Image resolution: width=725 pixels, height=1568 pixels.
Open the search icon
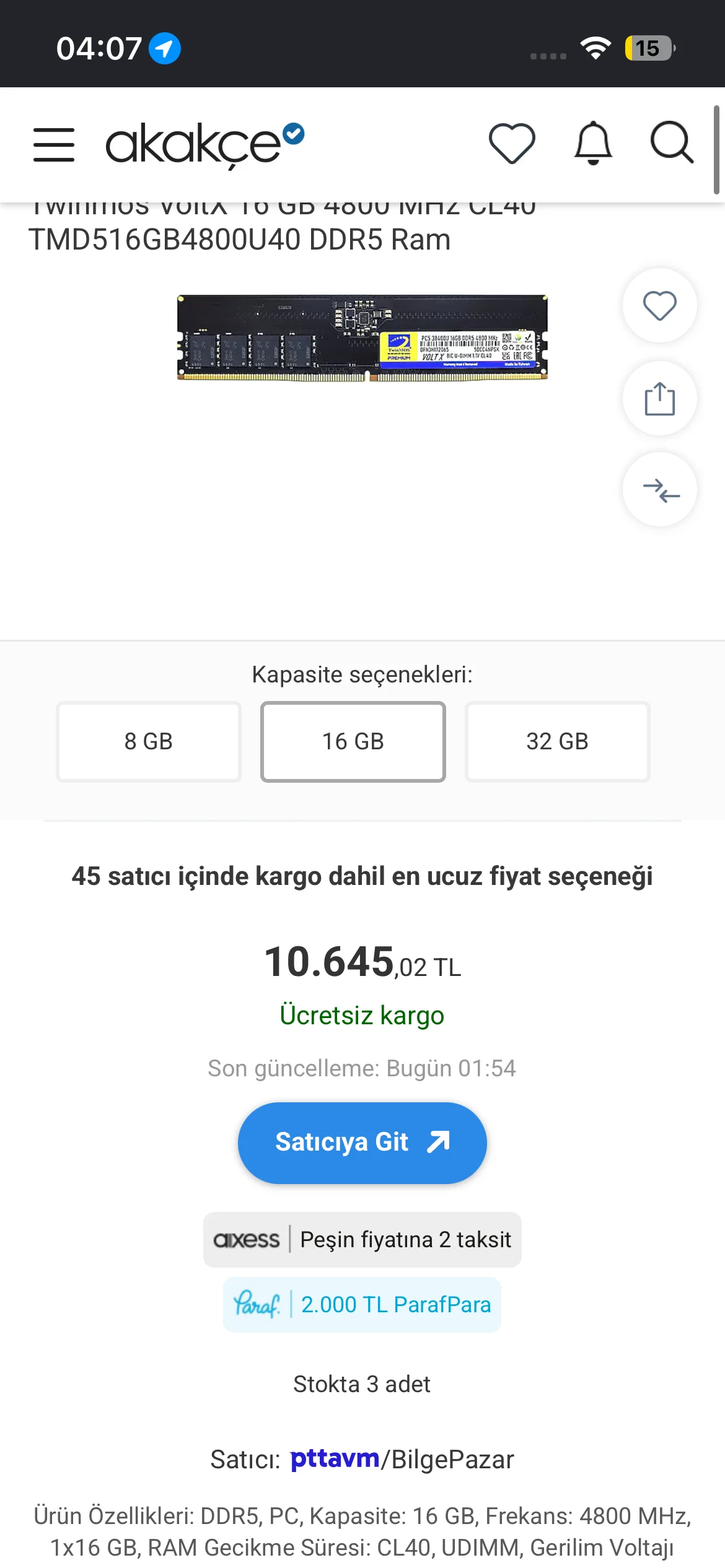[x=672, y=143]
